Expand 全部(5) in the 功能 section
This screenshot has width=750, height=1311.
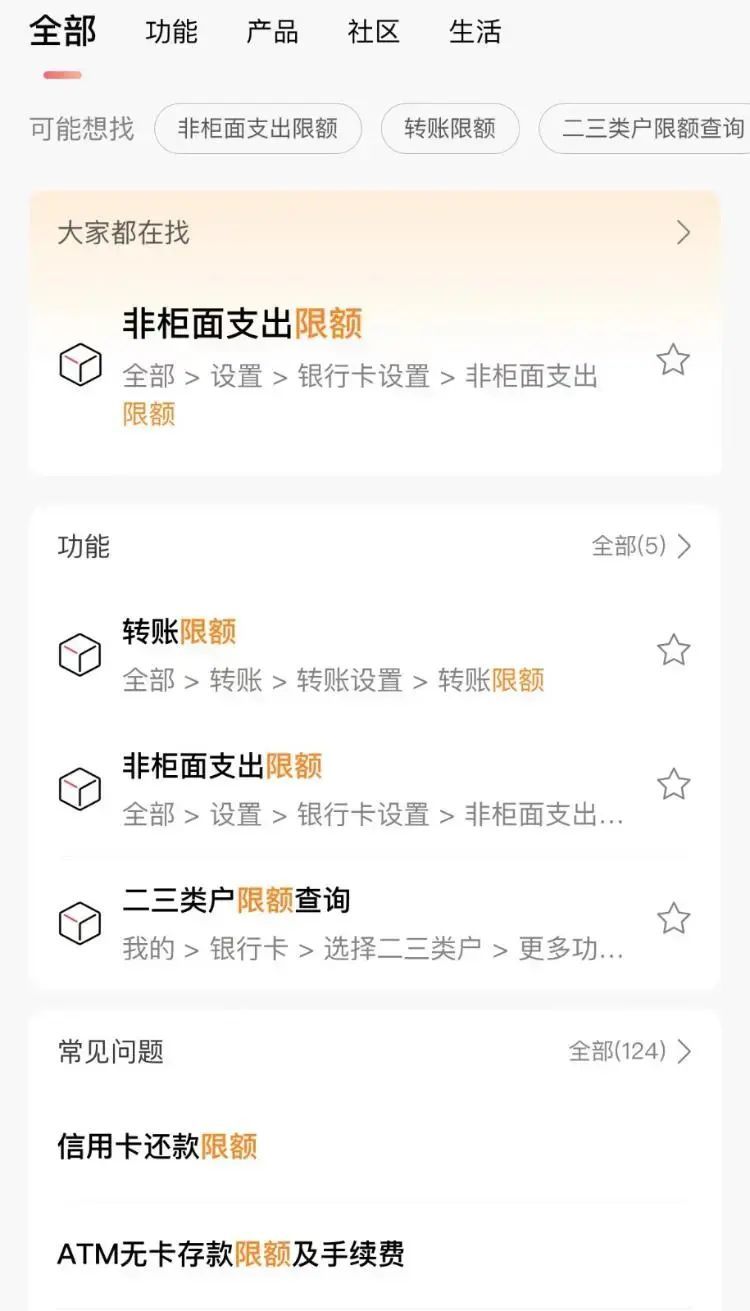(x=640, y=547)
